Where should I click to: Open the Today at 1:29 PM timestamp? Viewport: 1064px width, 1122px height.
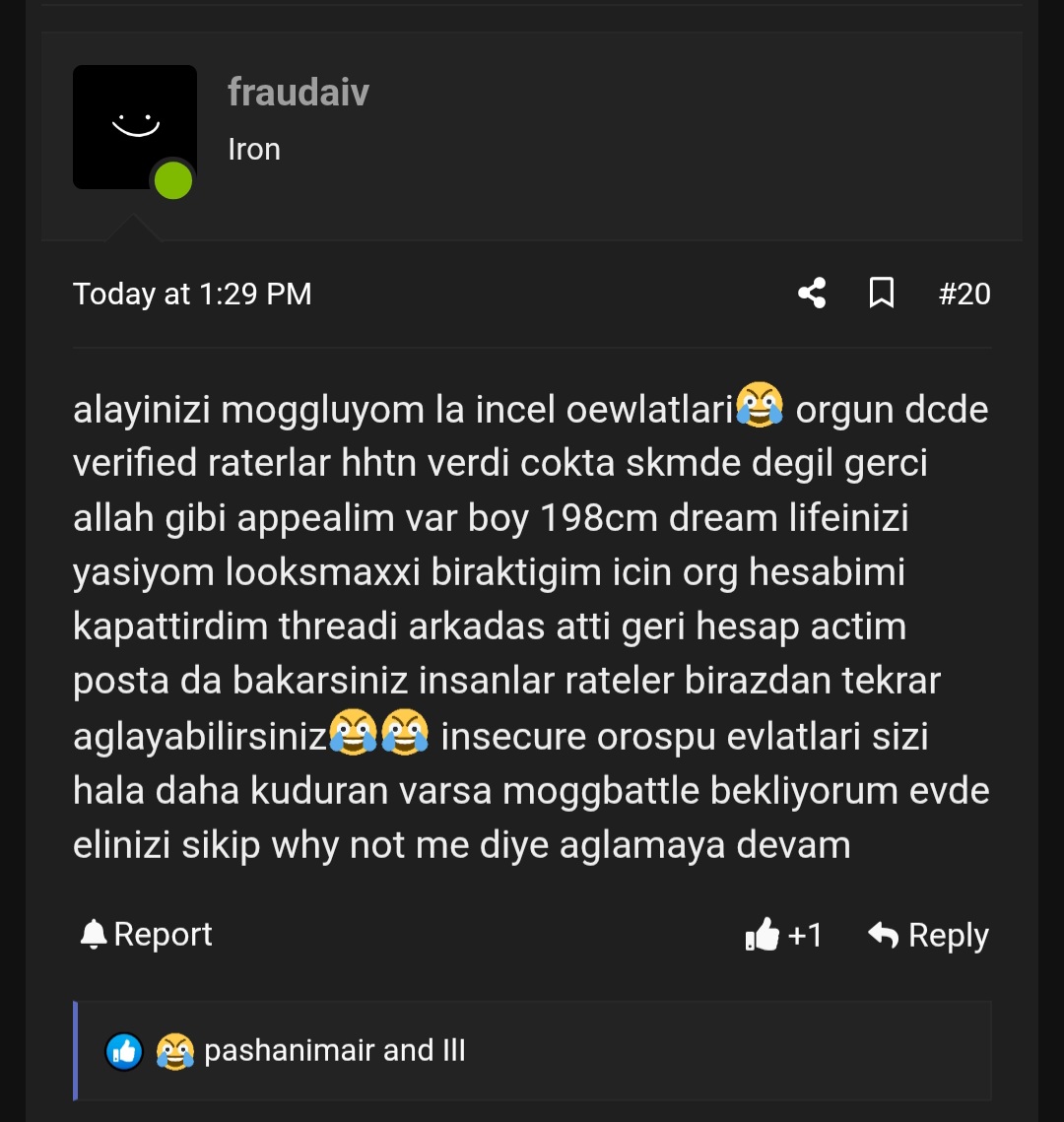pyautogui.click(x=192, y=294)
